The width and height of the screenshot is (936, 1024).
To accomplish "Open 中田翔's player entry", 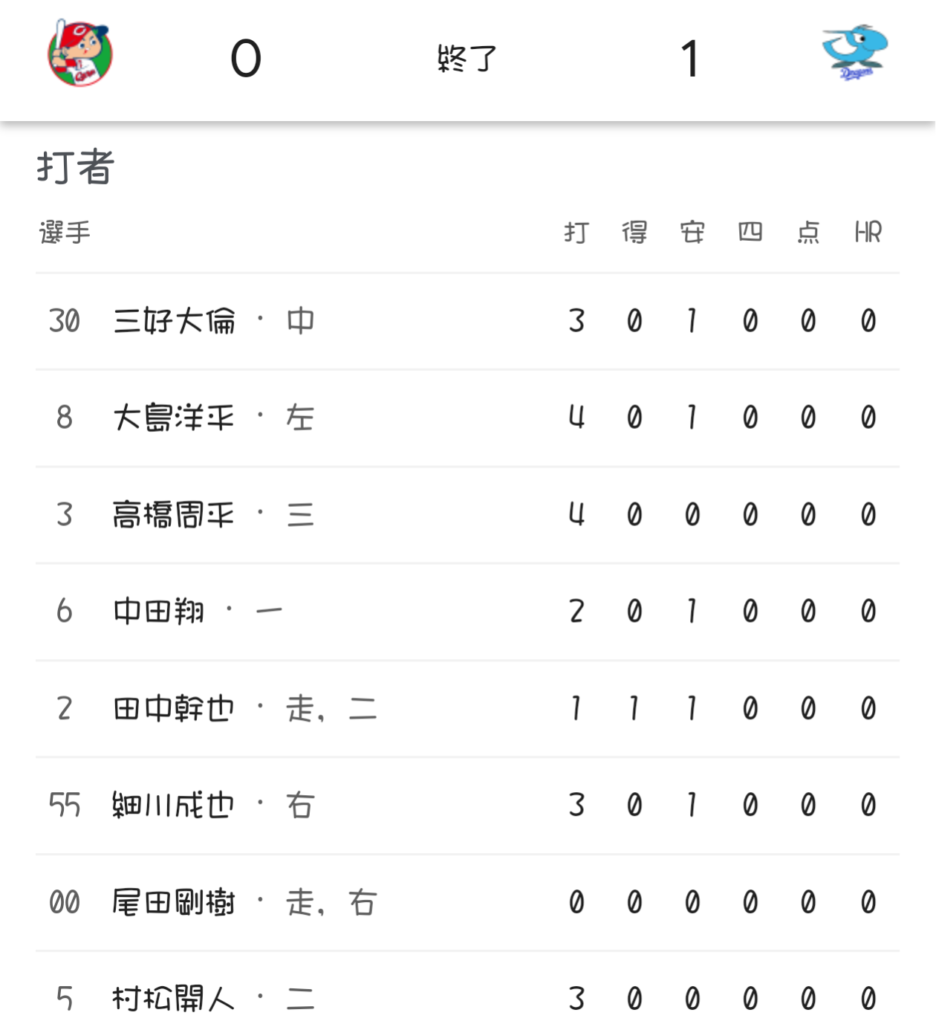I will pyautogui.click(x=160, y=611).
